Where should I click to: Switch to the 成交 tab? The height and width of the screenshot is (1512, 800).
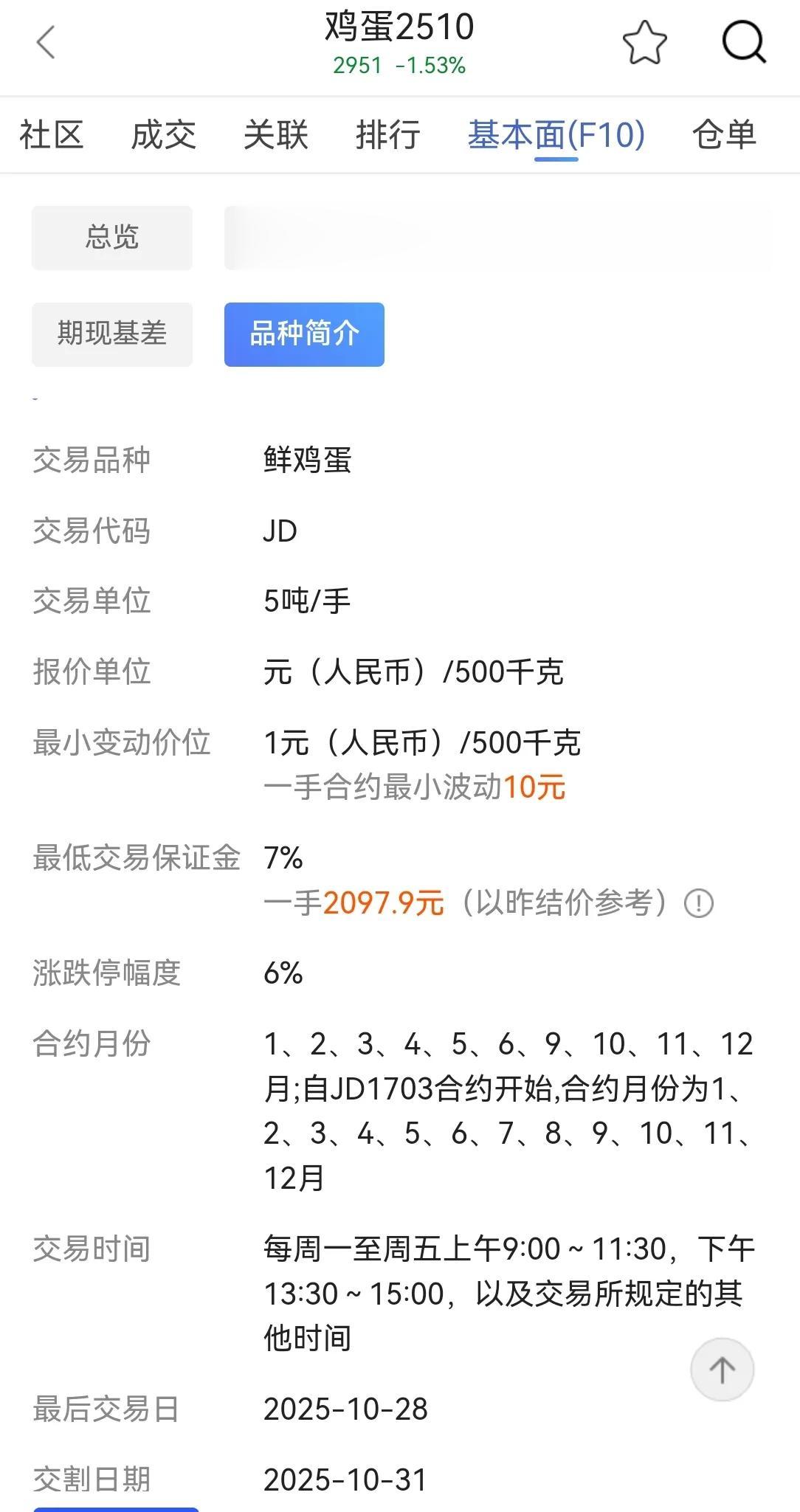click(164, 135)
